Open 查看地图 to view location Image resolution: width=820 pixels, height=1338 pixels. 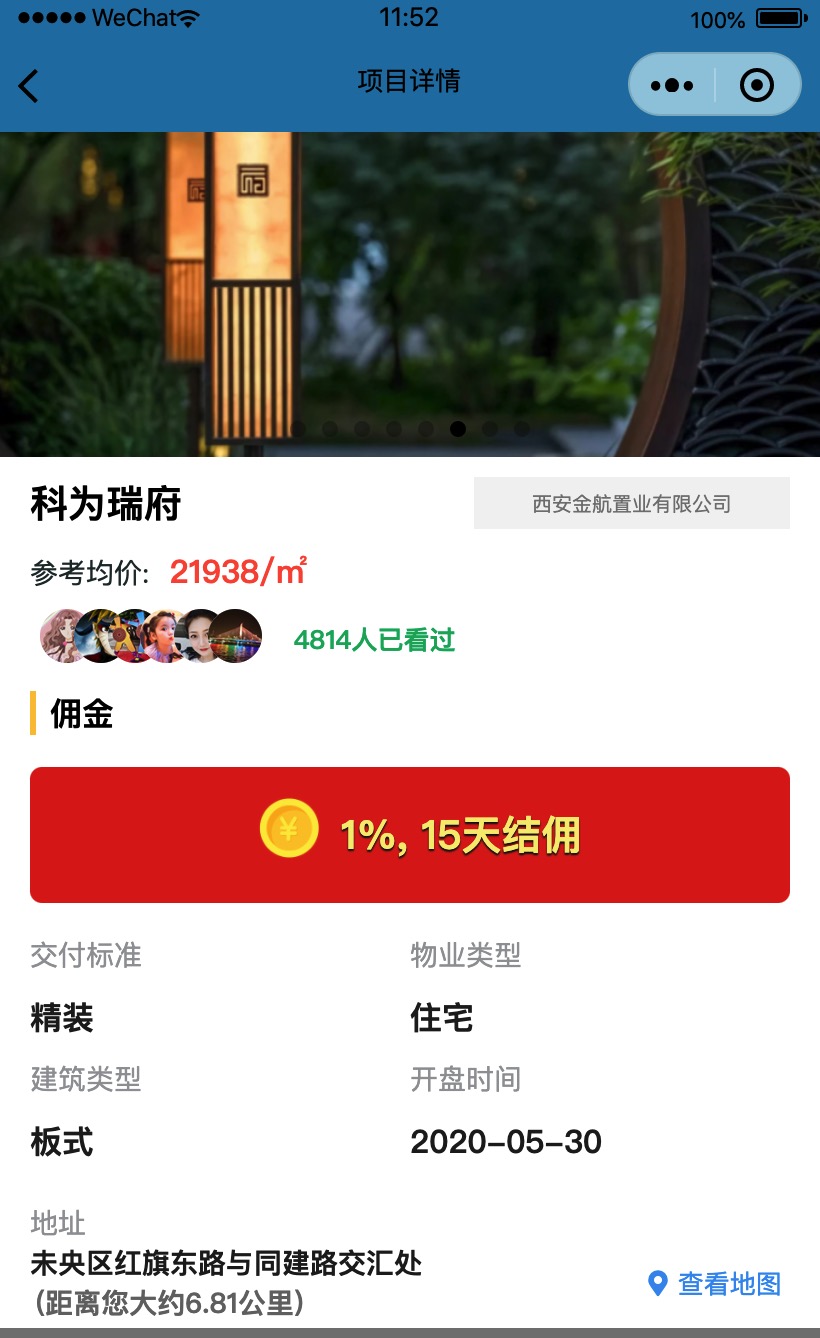tap(715, 1284)
